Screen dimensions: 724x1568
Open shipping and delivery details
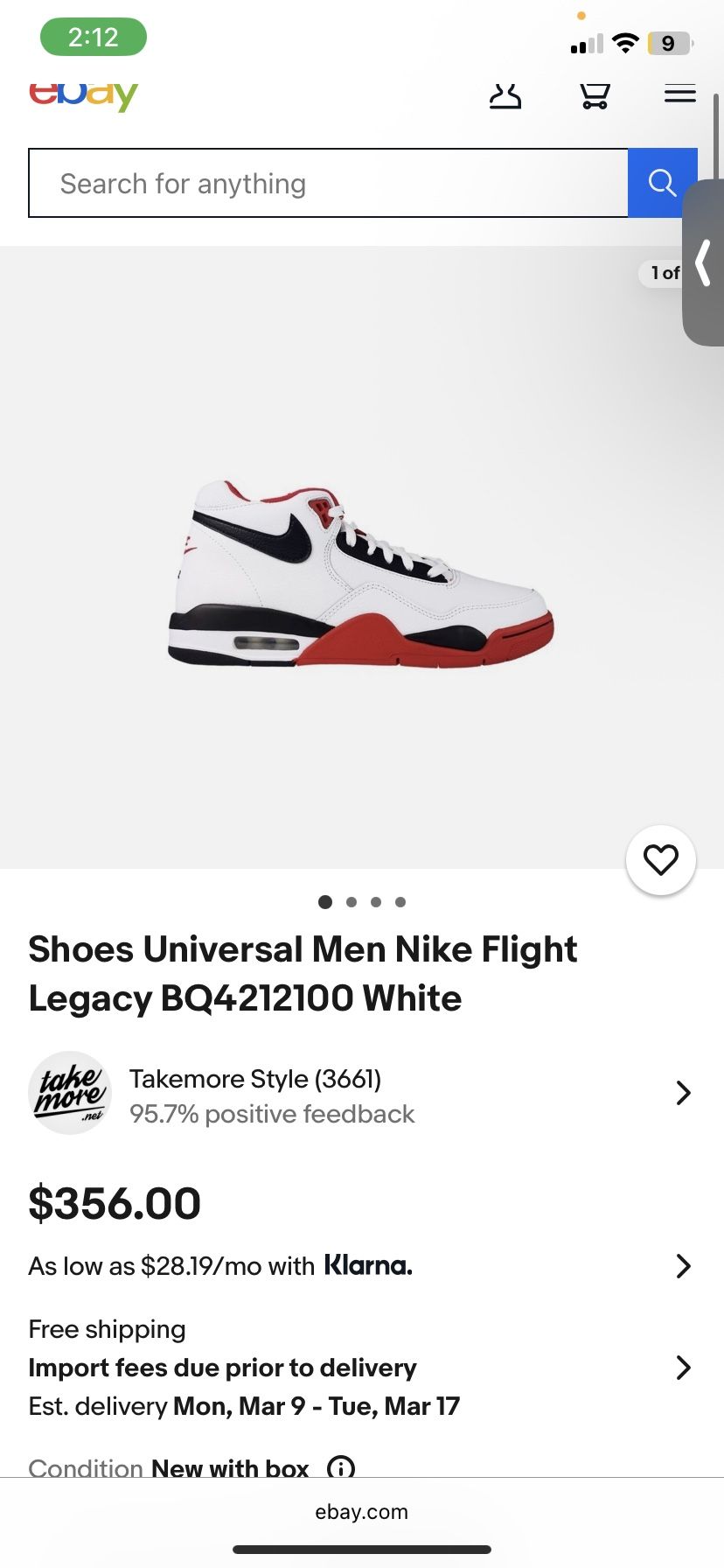[360, 1368]
